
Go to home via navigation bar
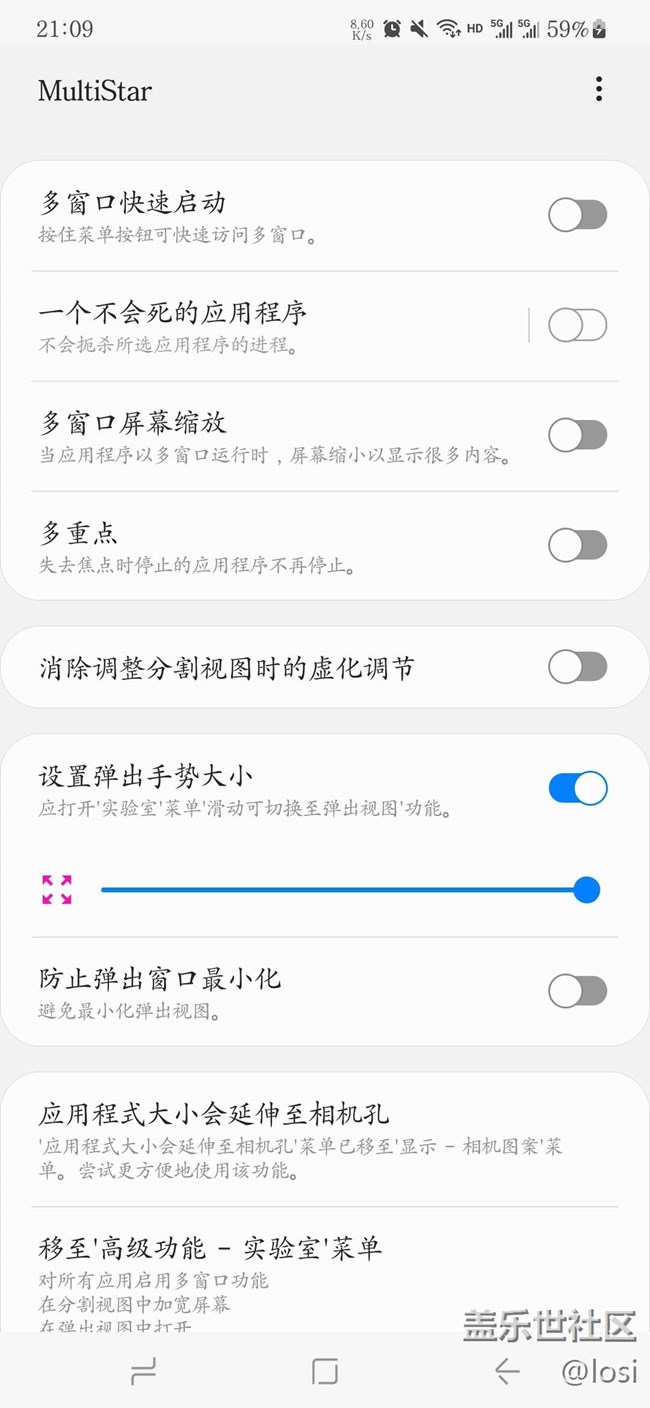[x=325, y=1372]
